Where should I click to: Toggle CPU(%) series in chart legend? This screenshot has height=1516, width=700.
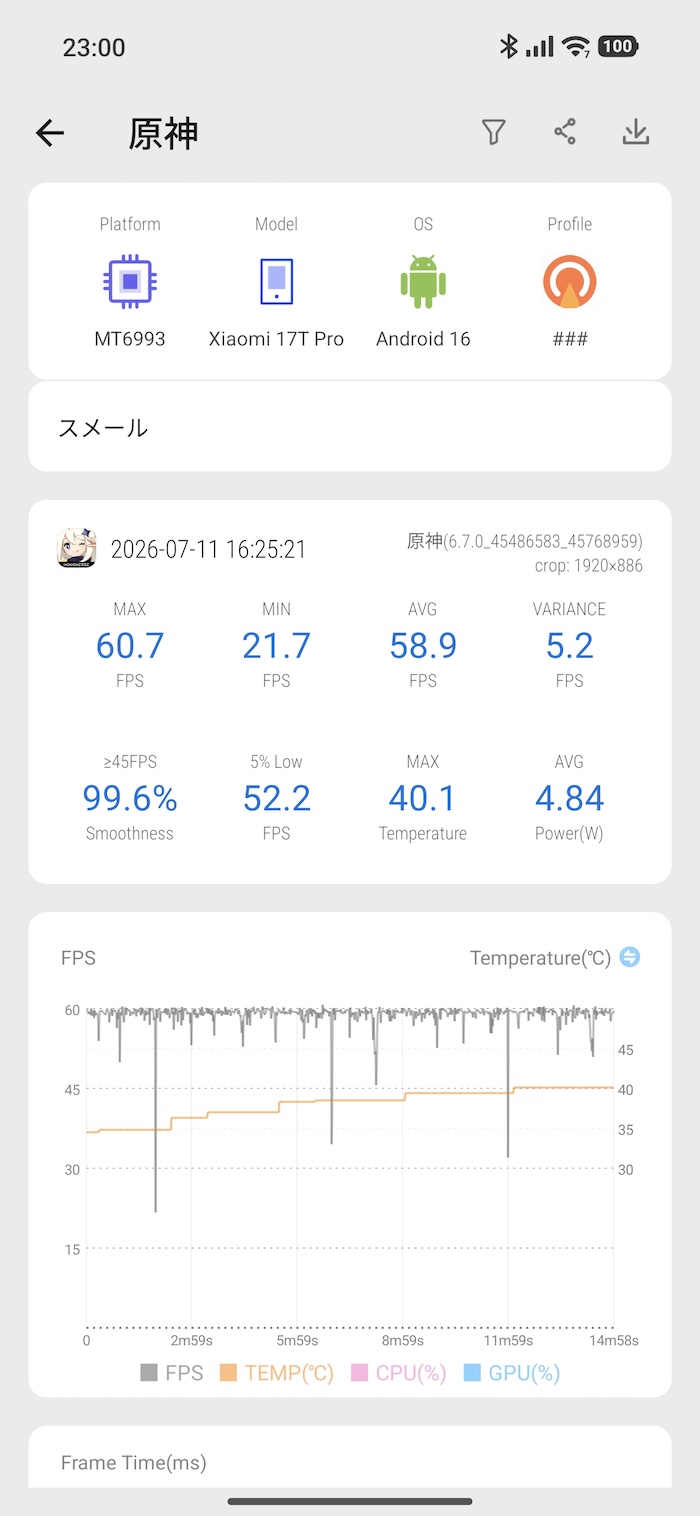pos(398,1373)
